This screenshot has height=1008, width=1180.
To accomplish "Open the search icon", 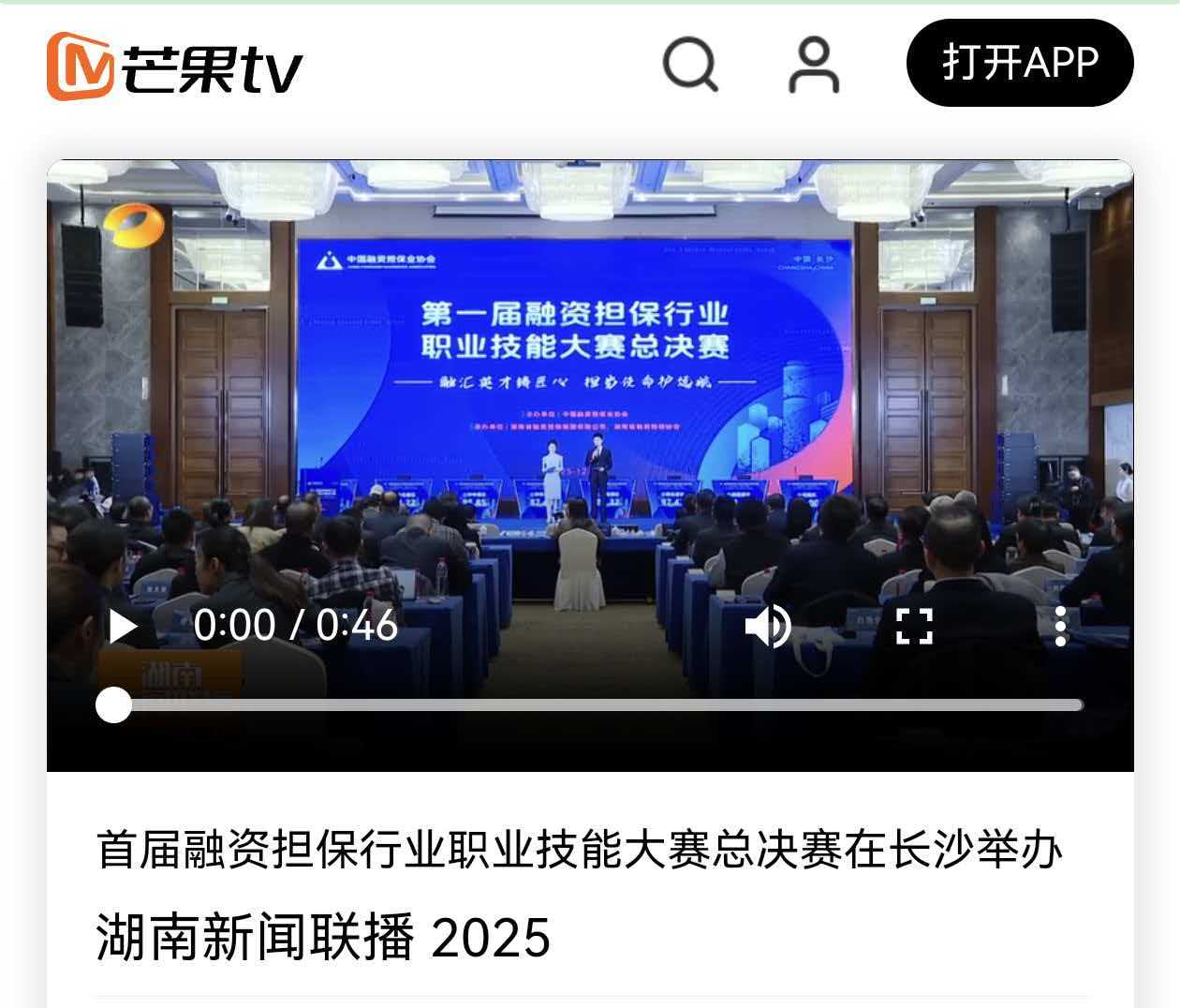I will [x=690, y=64].
